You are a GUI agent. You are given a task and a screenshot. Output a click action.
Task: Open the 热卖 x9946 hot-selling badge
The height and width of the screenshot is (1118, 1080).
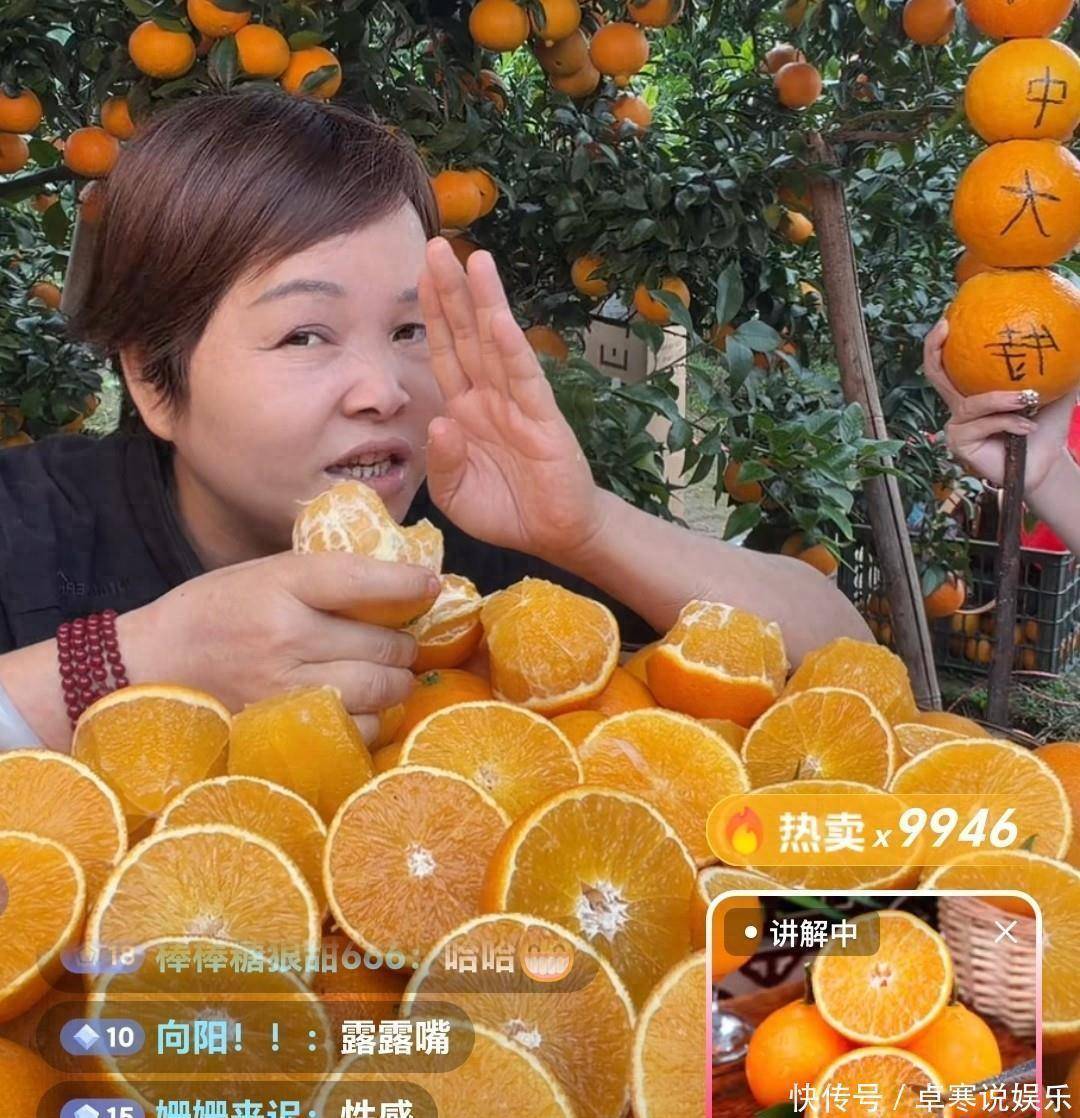click(x=870, y=830)
